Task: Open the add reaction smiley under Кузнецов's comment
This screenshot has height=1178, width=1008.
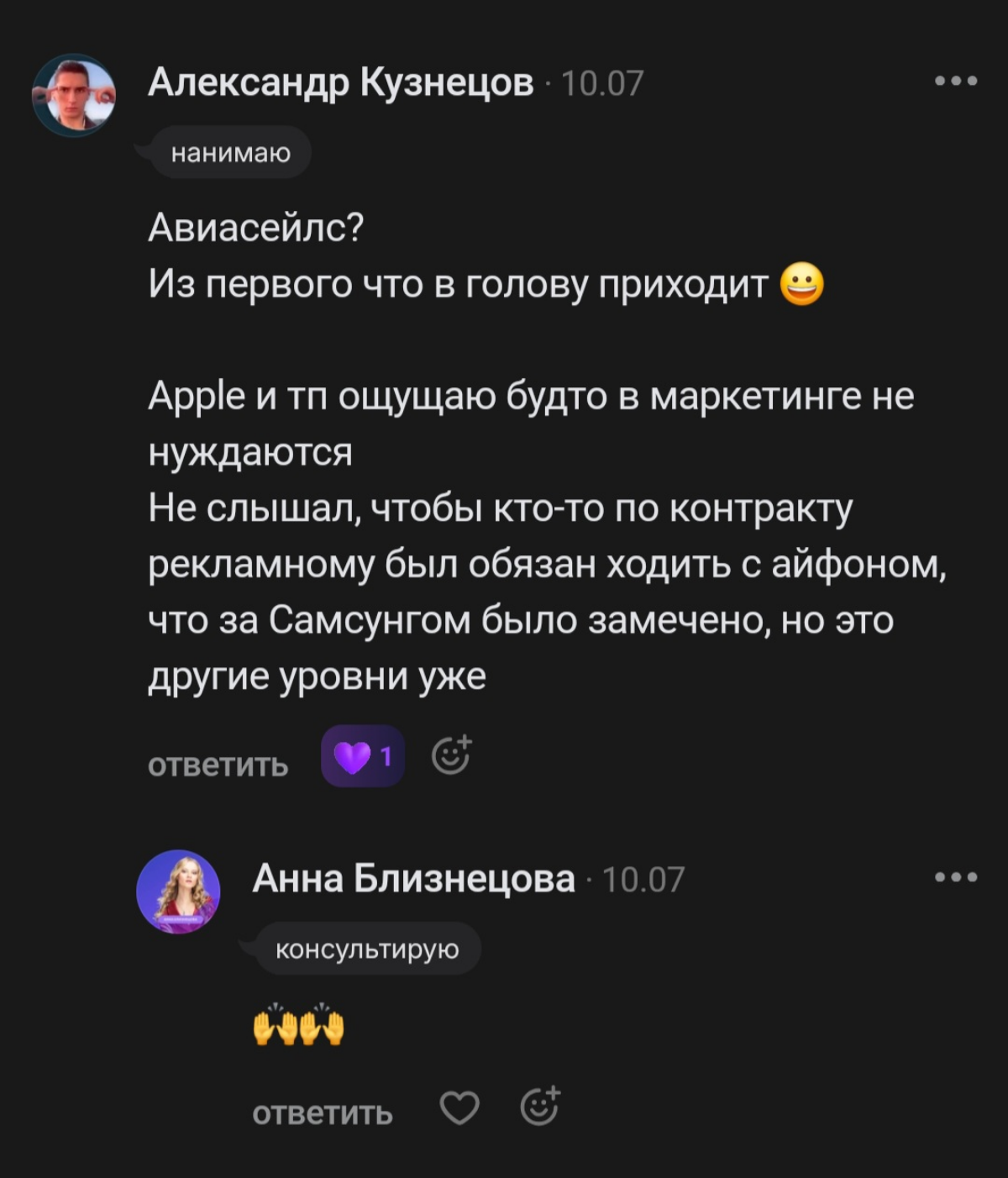Action: 451,755
